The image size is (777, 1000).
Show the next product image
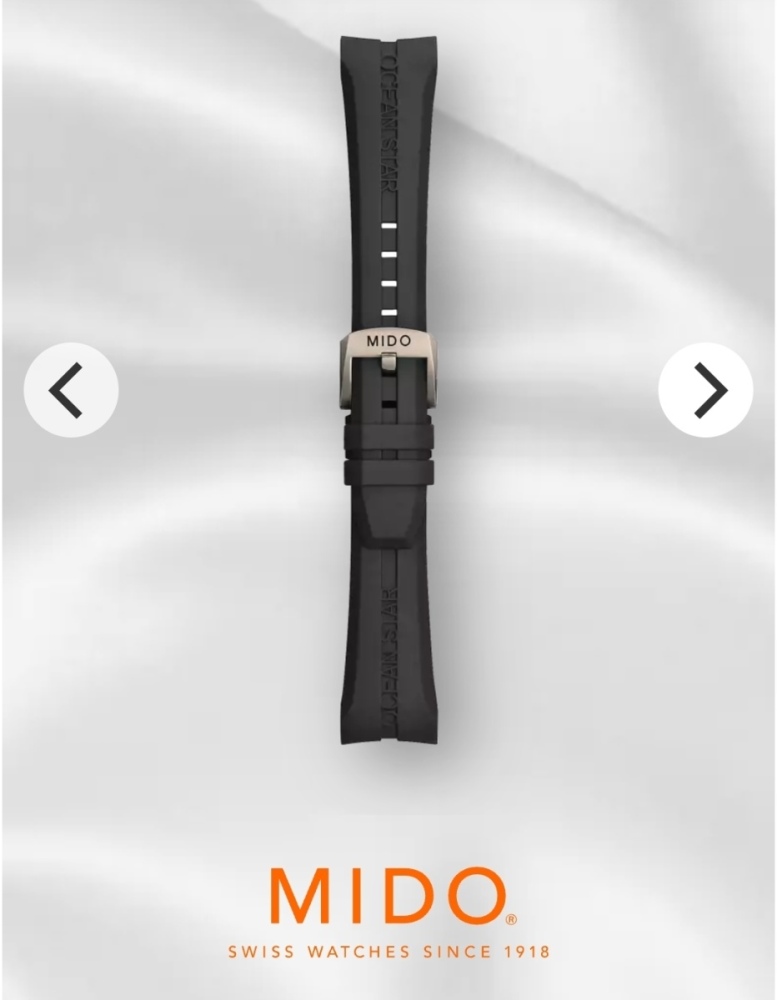(x=706, y=390)
